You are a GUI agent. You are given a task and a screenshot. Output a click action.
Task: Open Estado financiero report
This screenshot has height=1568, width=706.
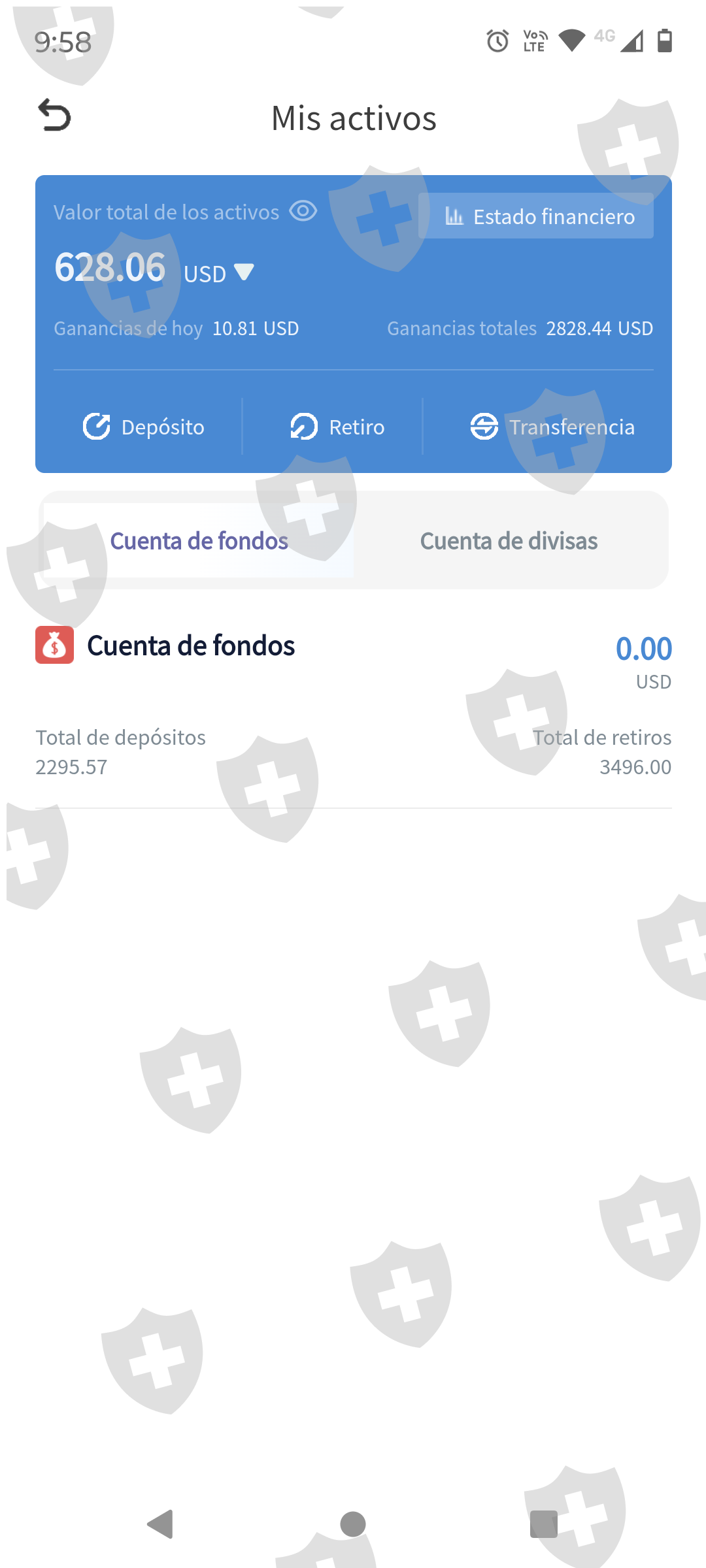pos(536,216)
